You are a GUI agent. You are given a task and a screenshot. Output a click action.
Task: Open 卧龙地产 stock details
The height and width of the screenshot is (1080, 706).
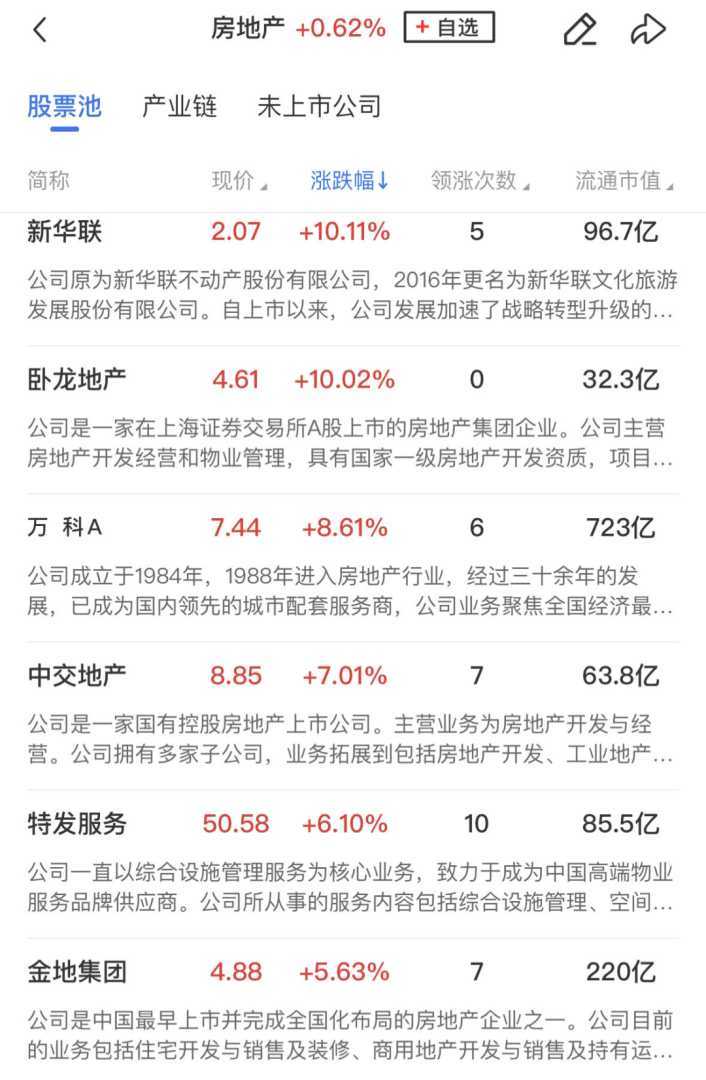pos(77,380)
